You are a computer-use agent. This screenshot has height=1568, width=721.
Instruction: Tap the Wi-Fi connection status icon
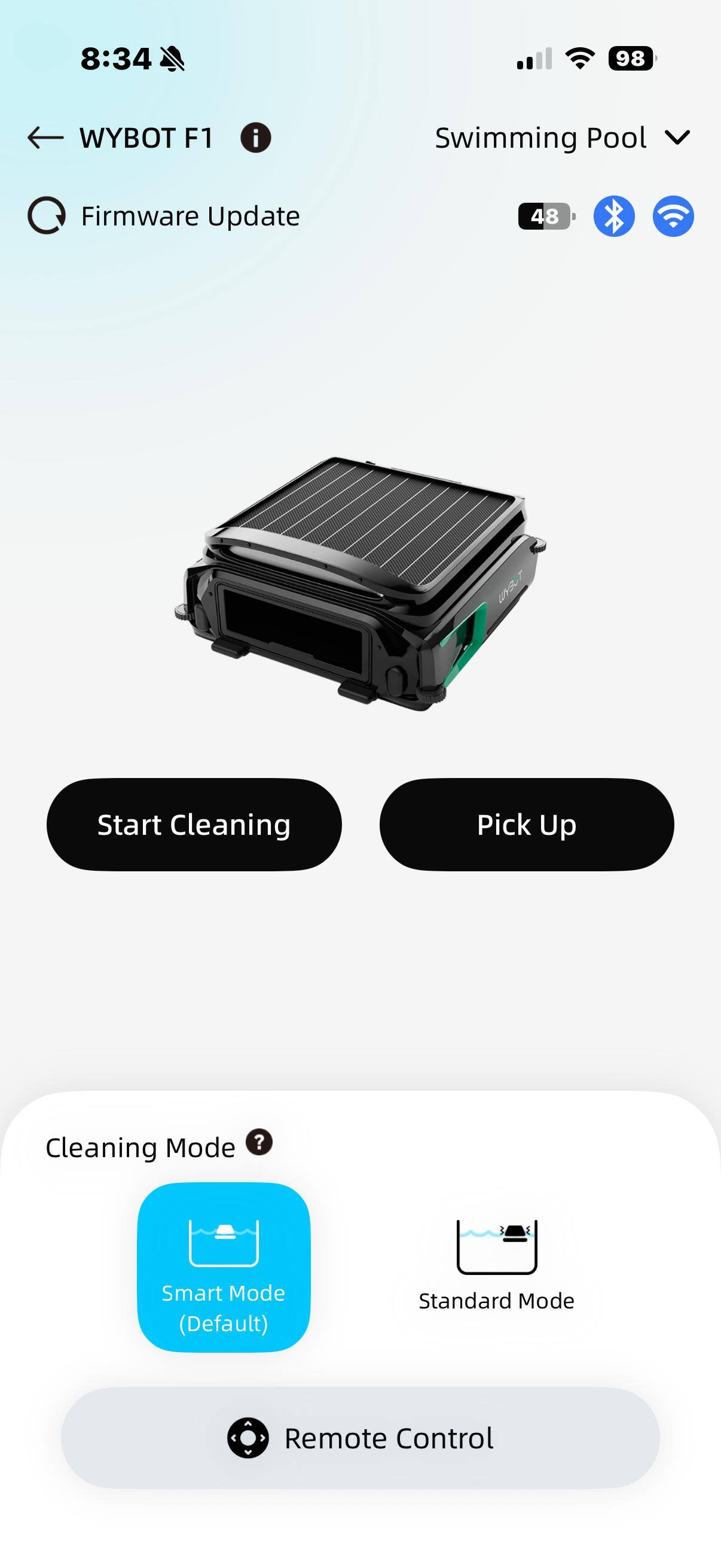673,215
